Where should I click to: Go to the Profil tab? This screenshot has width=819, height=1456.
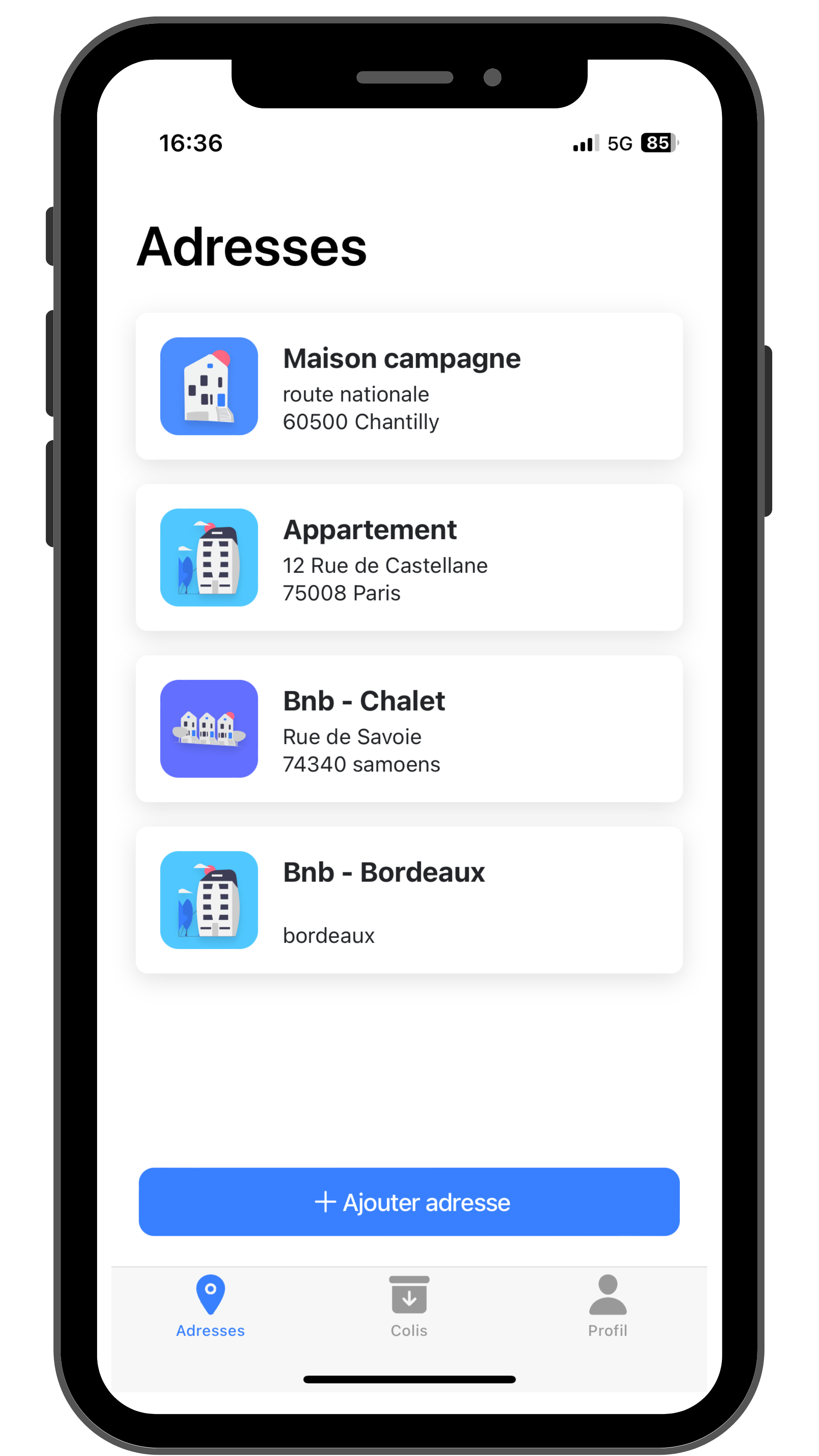point(608,1306)
